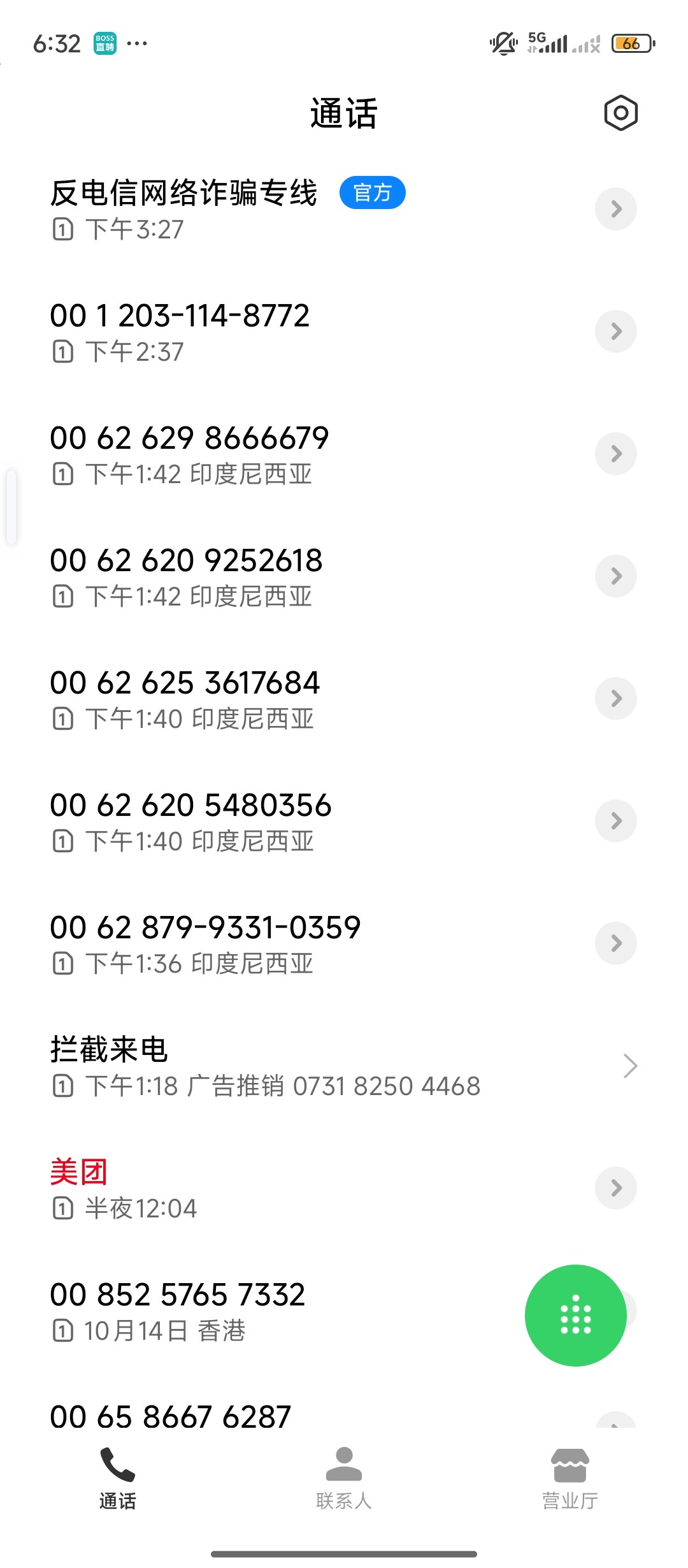Viewport: 688px width, 1568px height.
Task: Call 00 62 629 8666679
Action: pyautogui.click(x=255, y=454)
